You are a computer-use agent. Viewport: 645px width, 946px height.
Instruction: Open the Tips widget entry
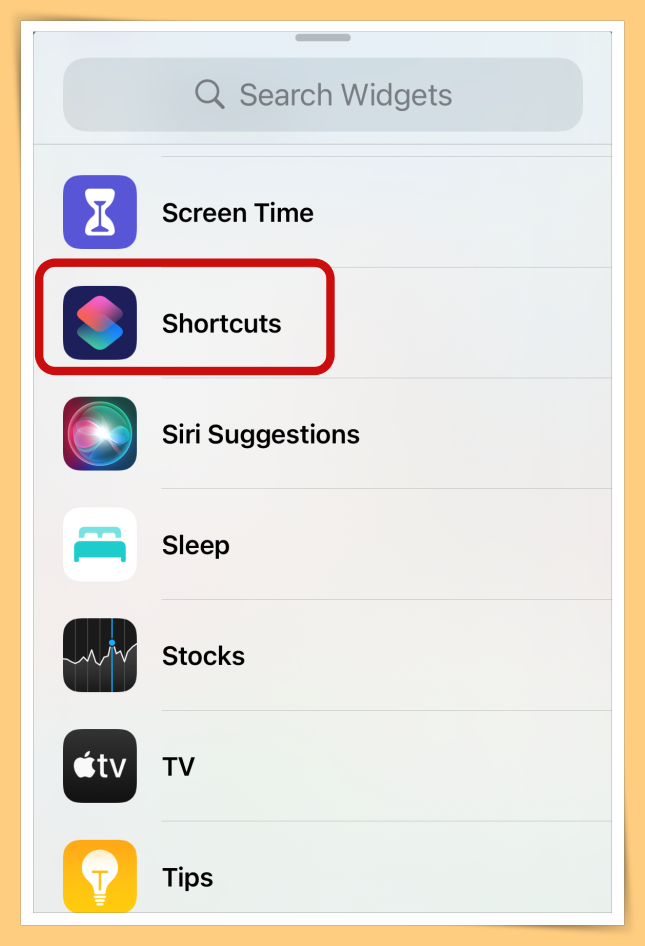[x=187, y=877]
